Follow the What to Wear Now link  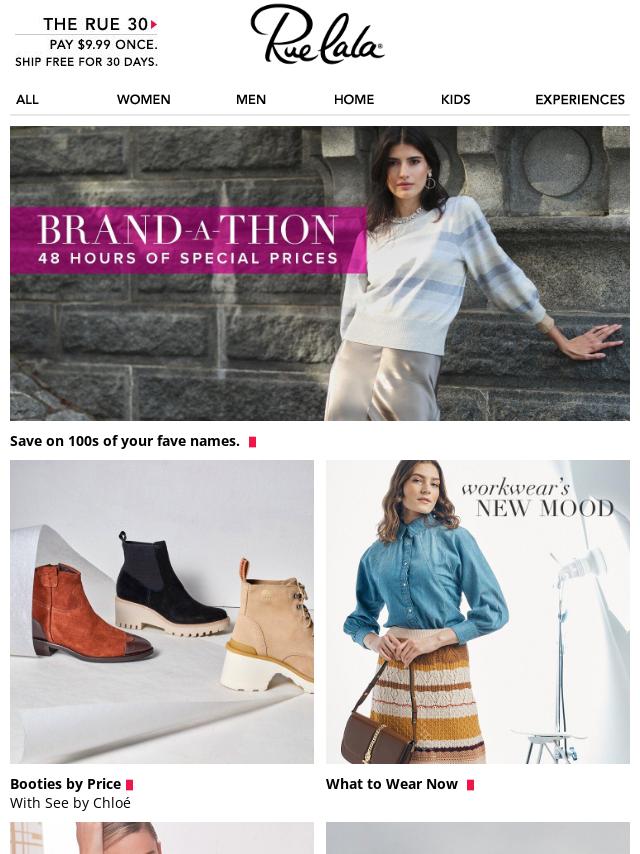392,784
